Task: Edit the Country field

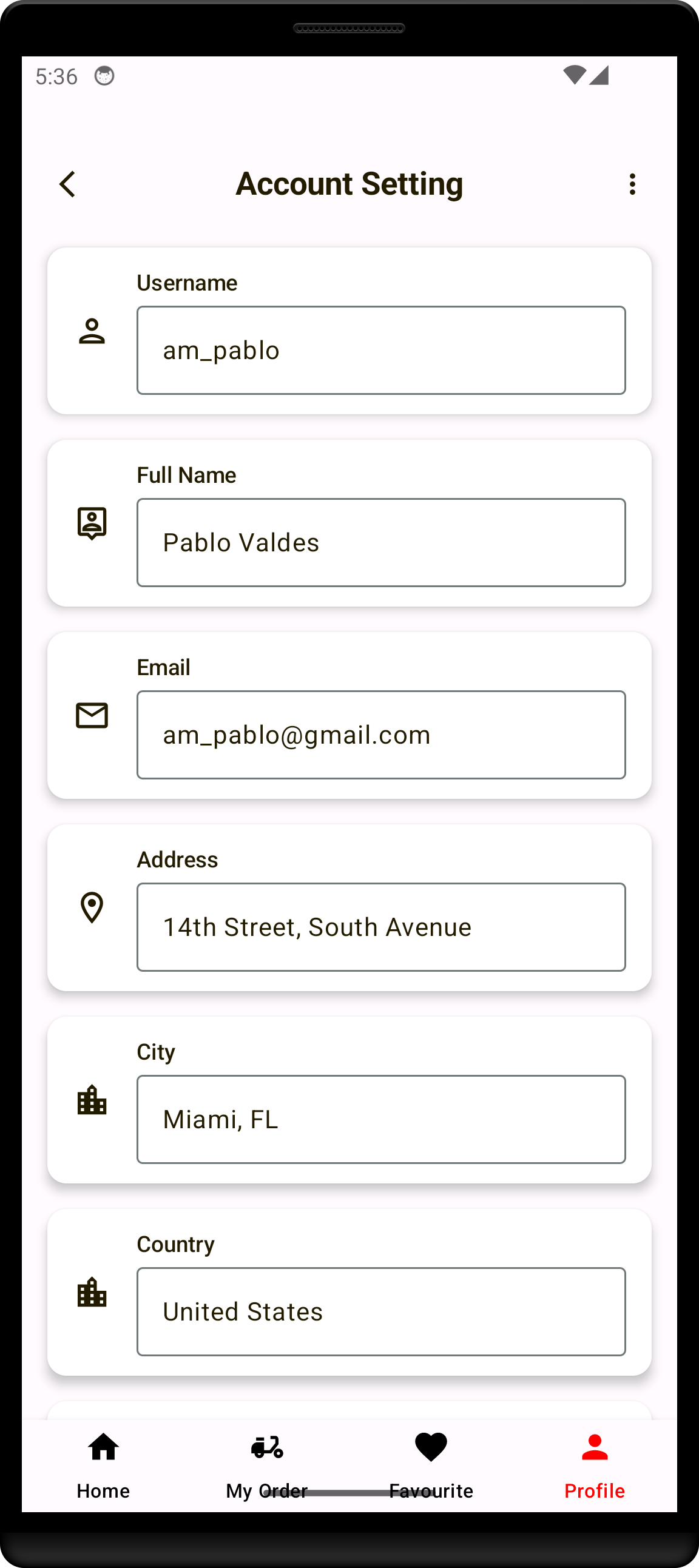Action: tap(380, 1312)
